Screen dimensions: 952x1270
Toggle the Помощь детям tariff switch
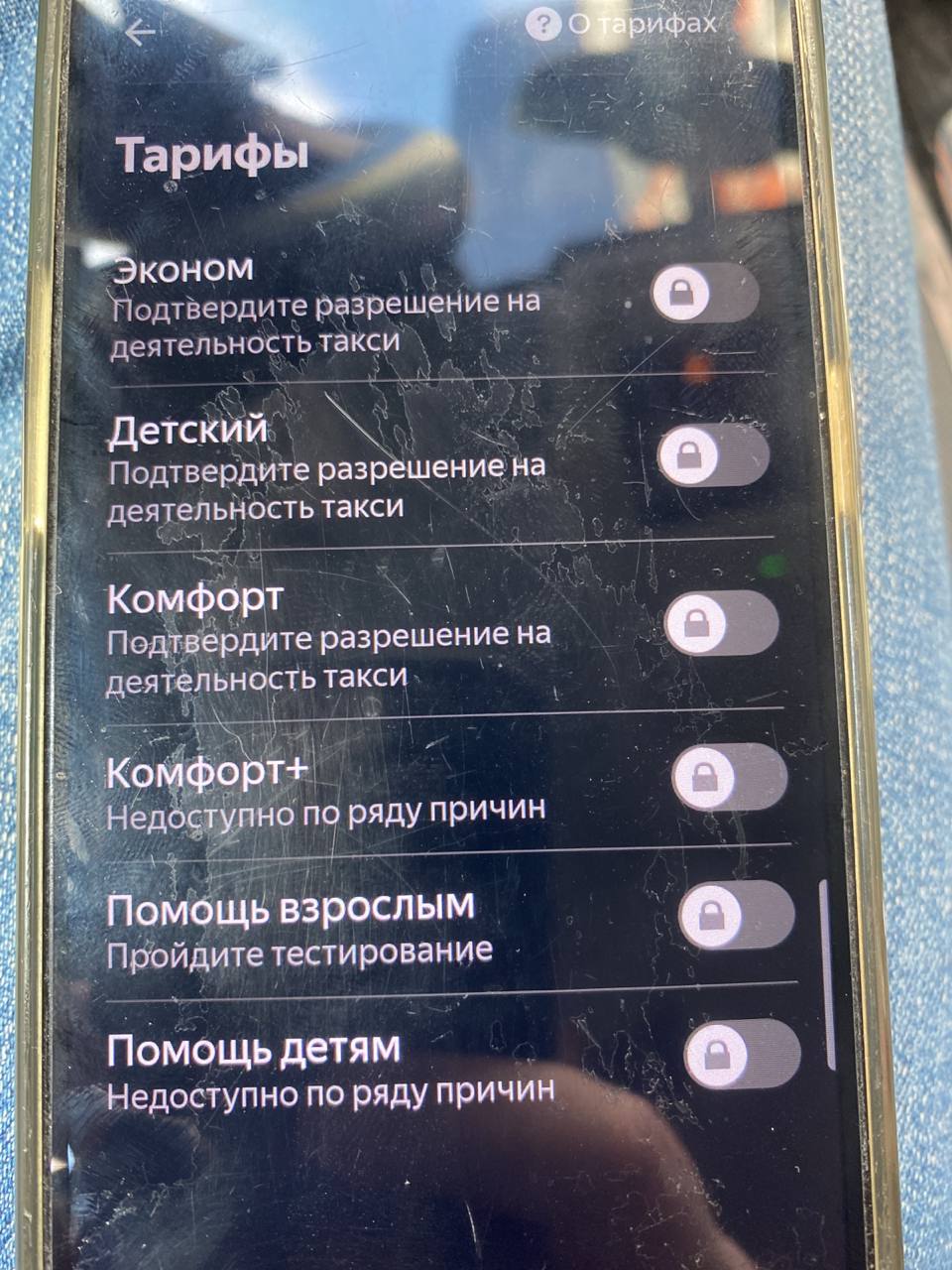pos(742,1054)
